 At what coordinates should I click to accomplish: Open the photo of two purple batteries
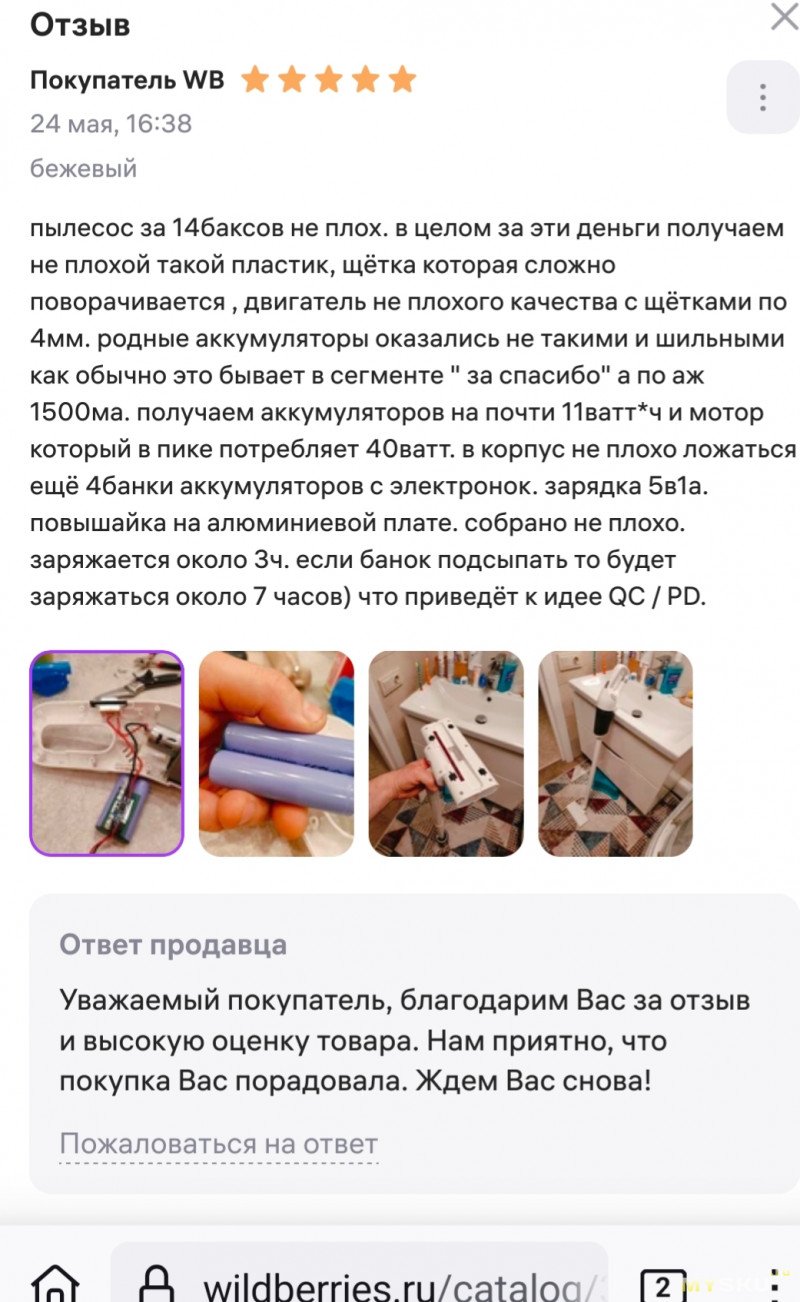click(276, 753)
